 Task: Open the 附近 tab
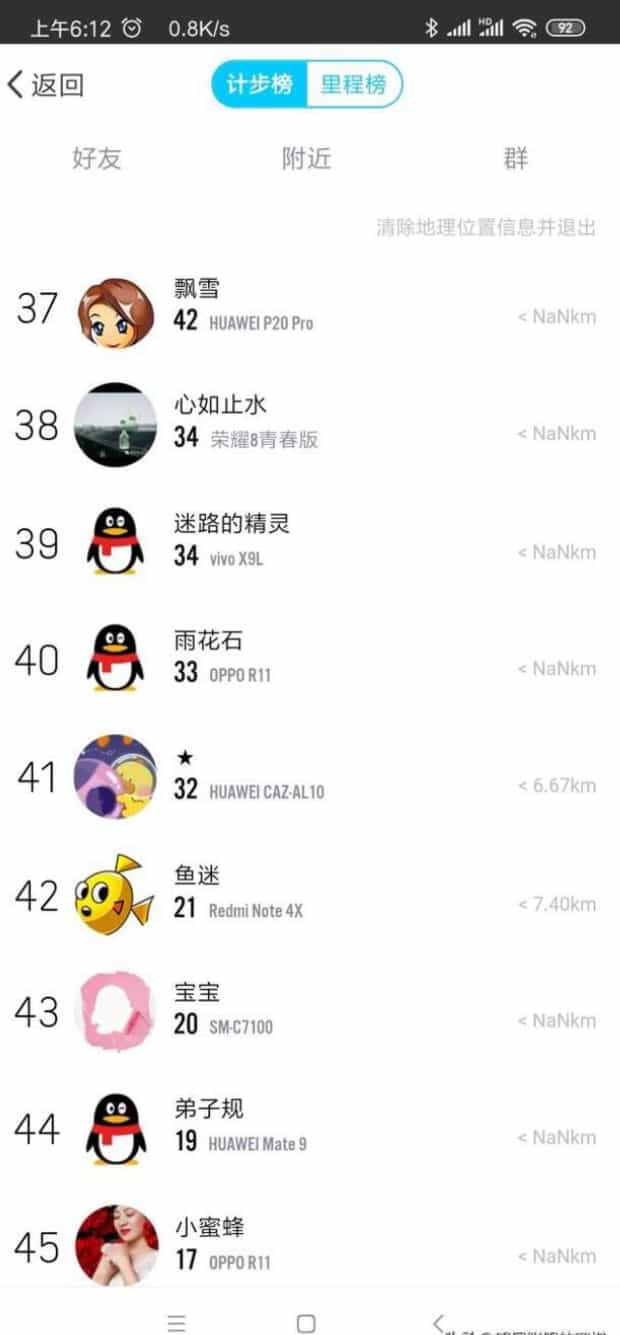pos(306,158)
